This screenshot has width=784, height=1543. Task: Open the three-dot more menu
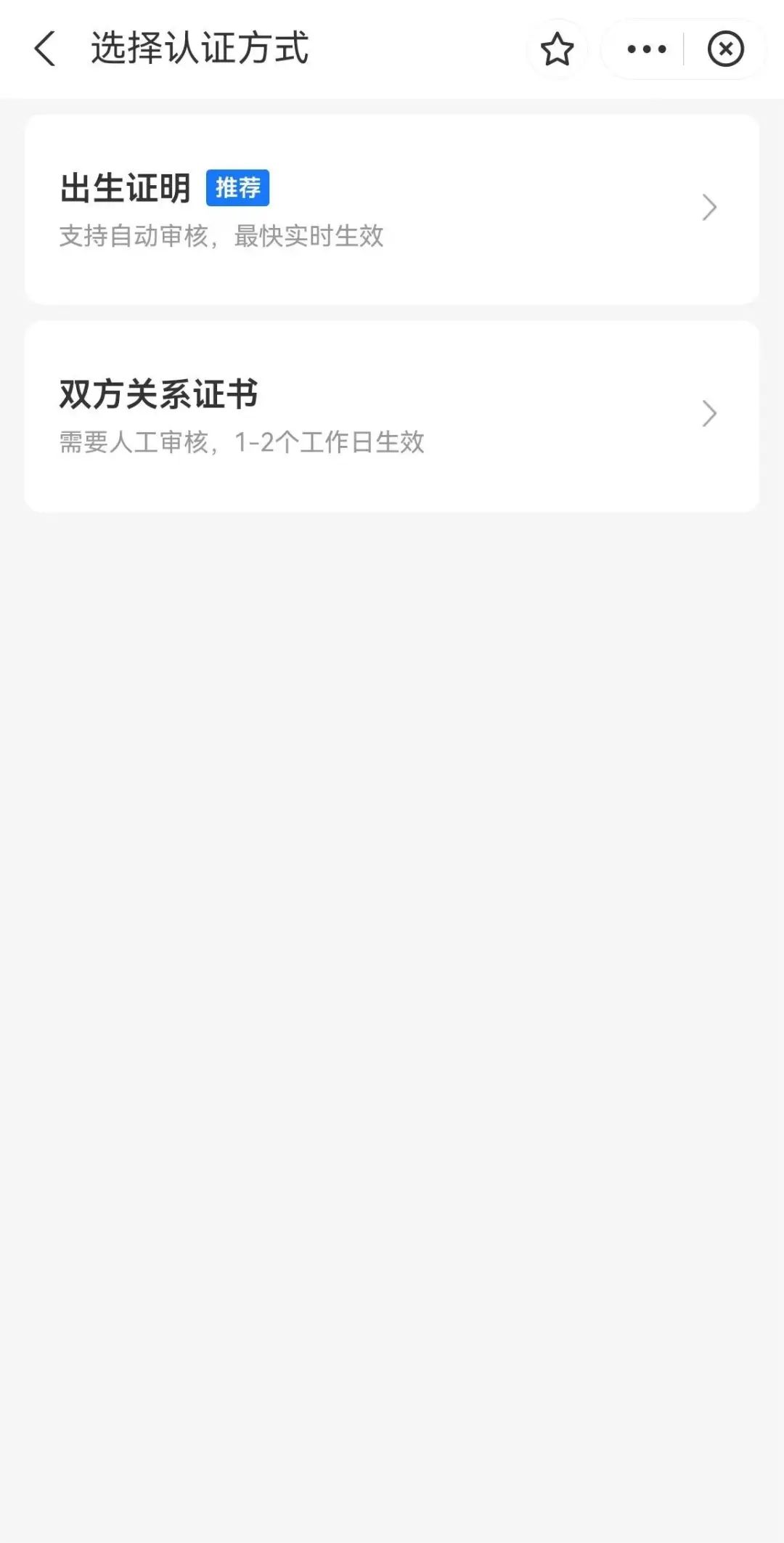(x=646, y=49)
